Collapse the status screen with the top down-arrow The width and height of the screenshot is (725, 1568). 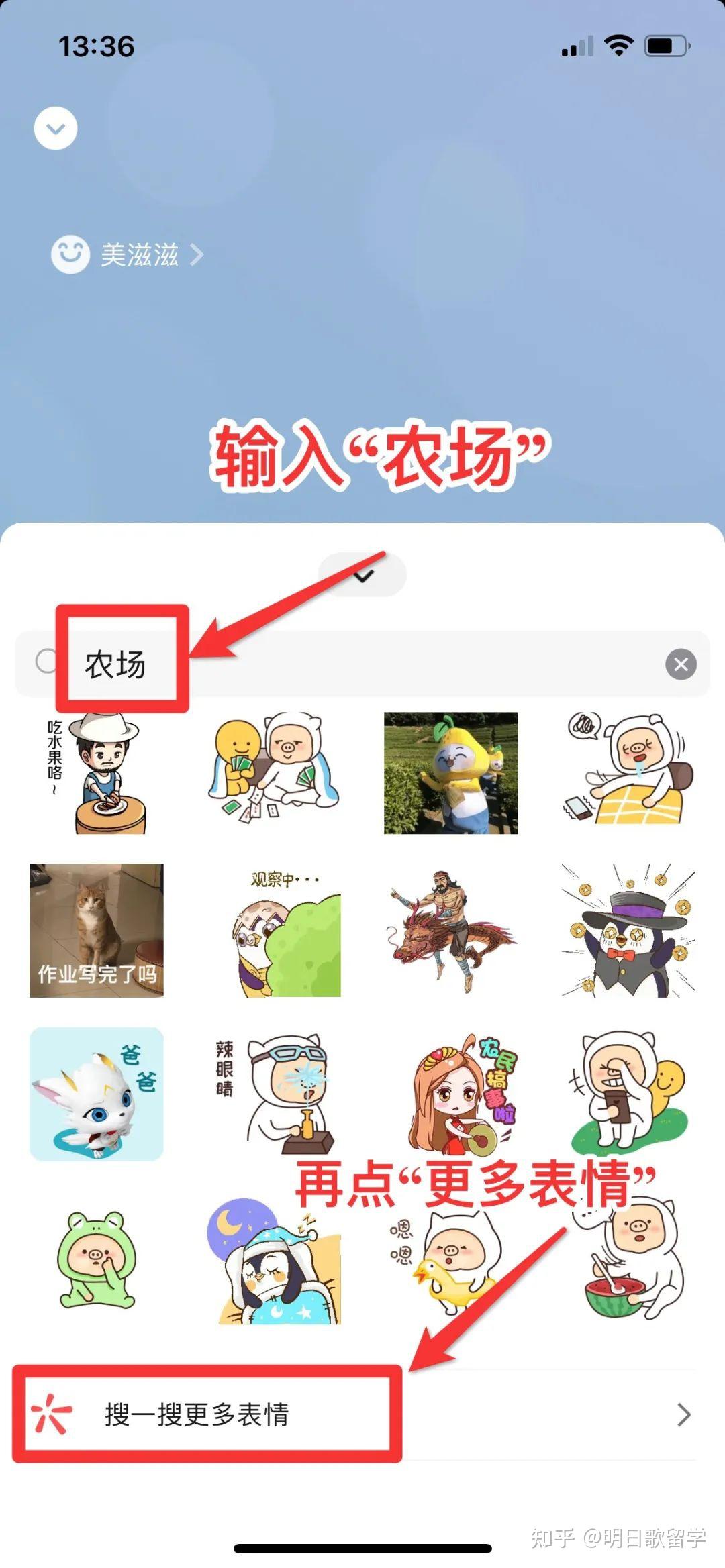[56, 128]
